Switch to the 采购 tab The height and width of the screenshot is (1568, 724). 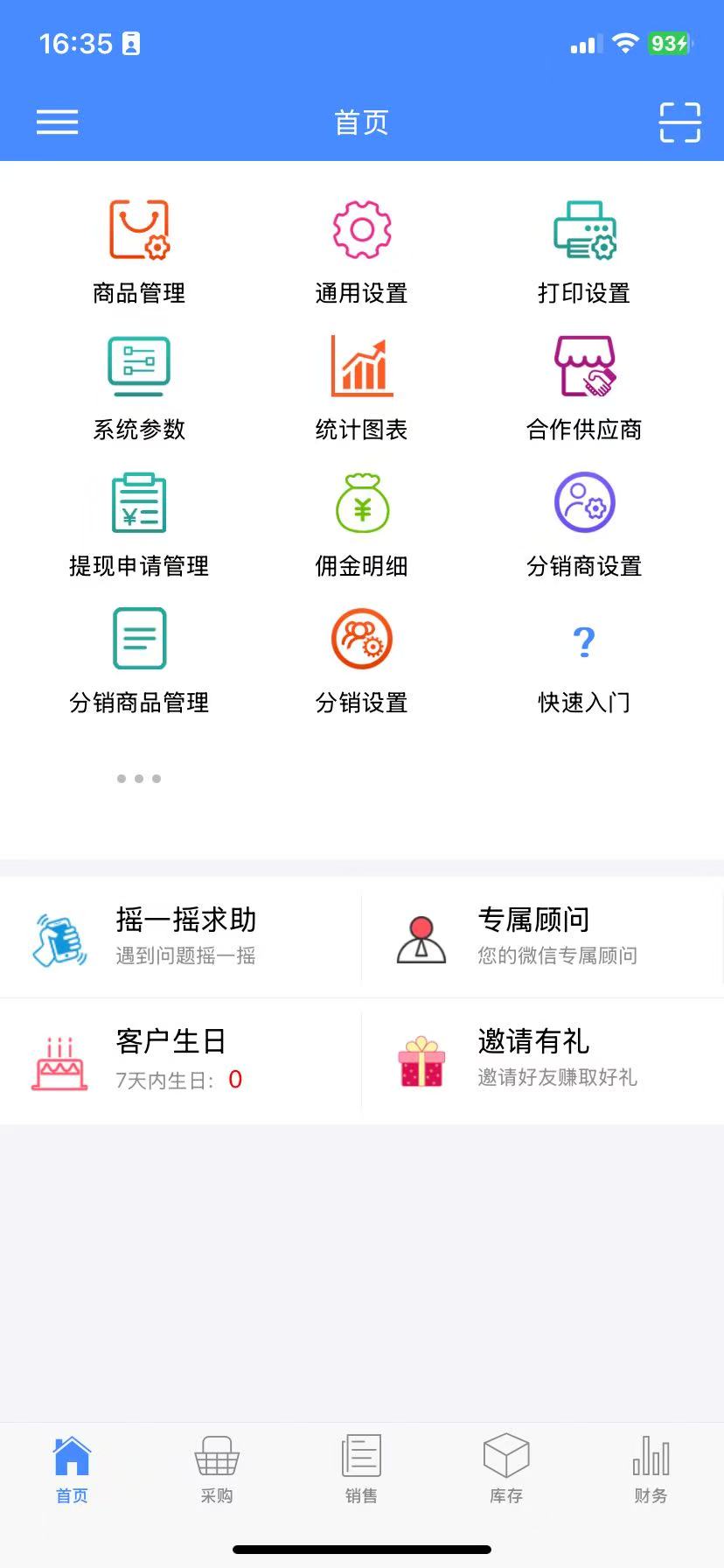click(x=217, y=1470)
